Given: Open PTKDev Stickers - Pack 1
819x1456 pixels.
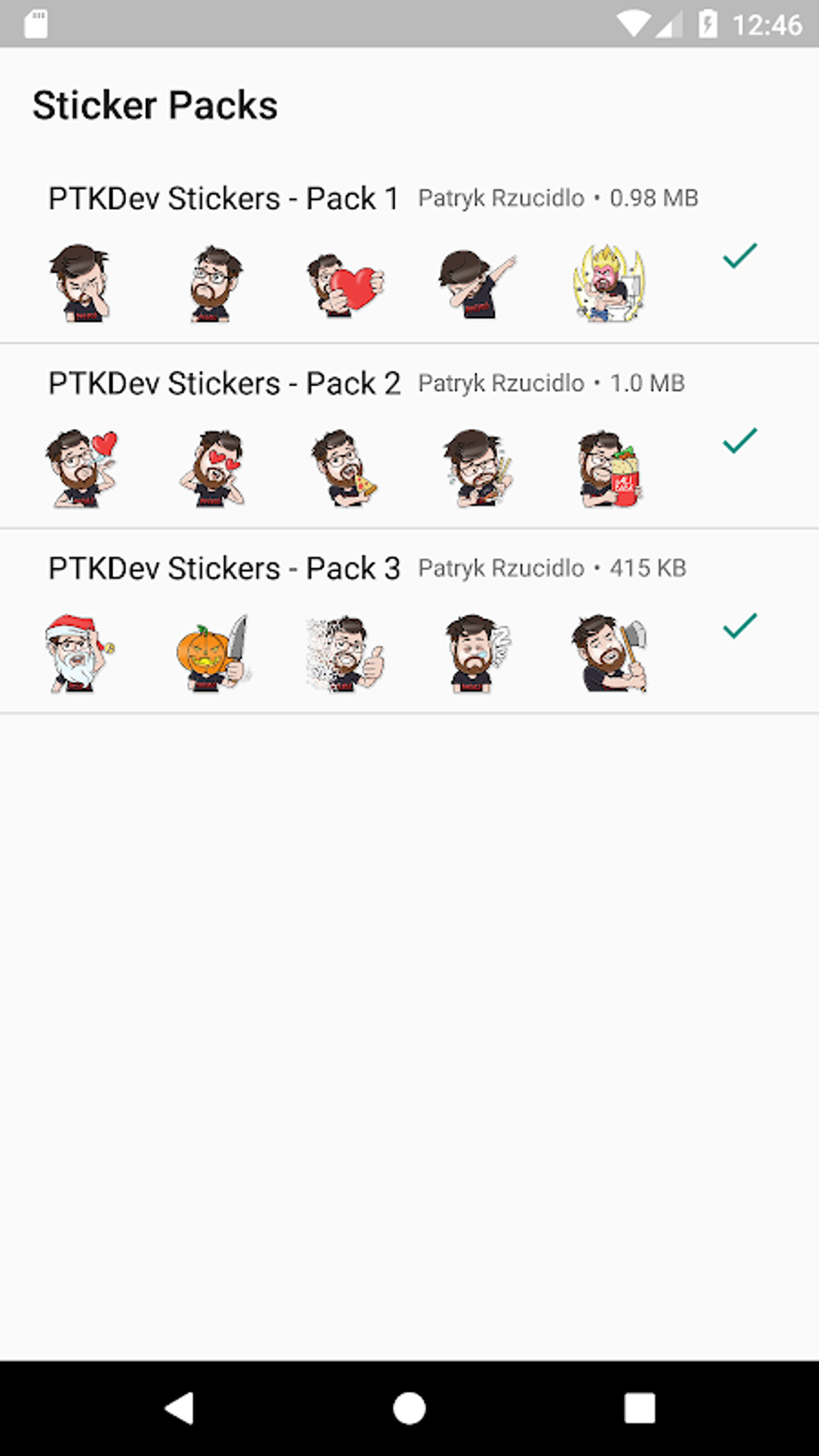Looking at the screenshot, I should coord(223,198).
